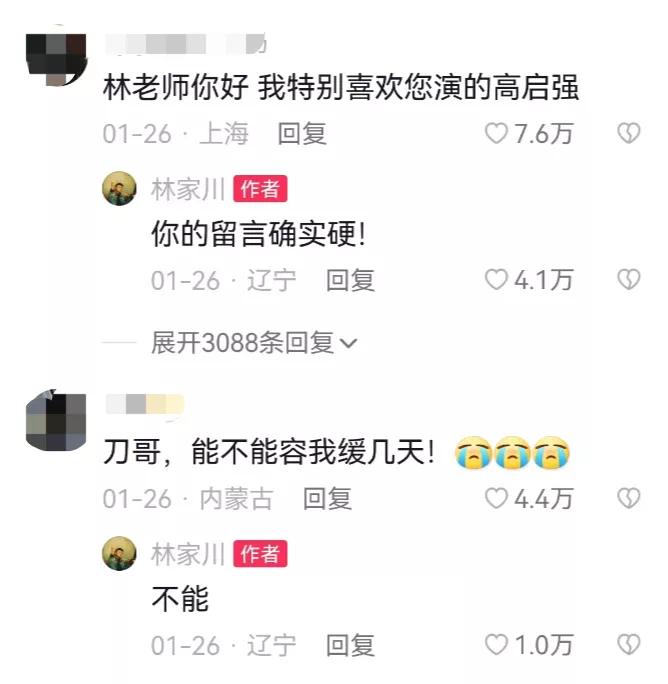
Task: Dislike the 刀哥 comment from 内蒙古
Action: coord(628,497)
